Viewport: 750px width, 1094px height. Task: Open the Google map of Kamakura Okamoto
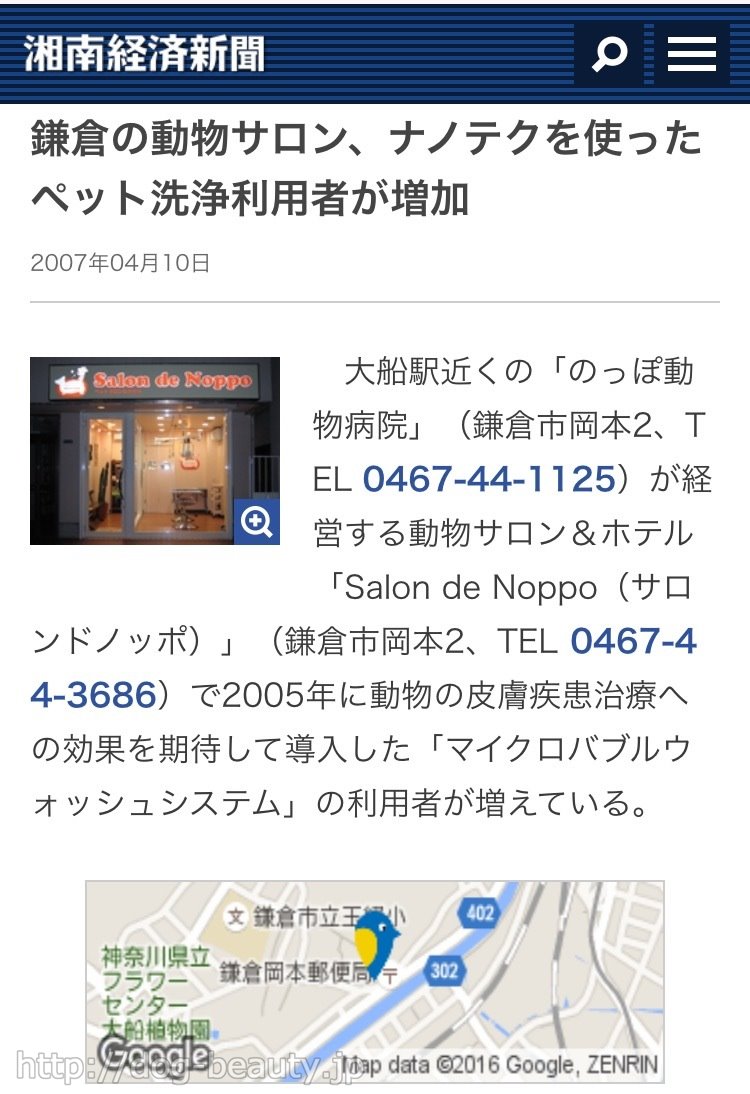click(x=374, y=980)
